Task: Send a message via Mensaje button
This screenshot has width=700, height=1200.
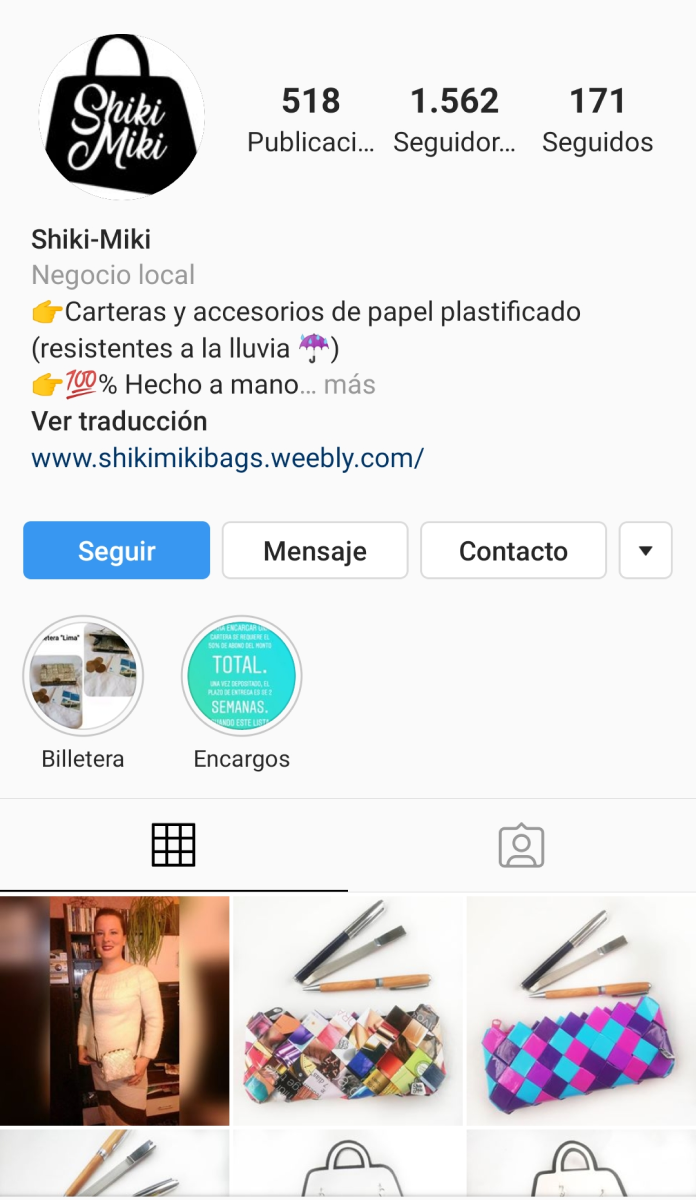Action: (314, 550)
